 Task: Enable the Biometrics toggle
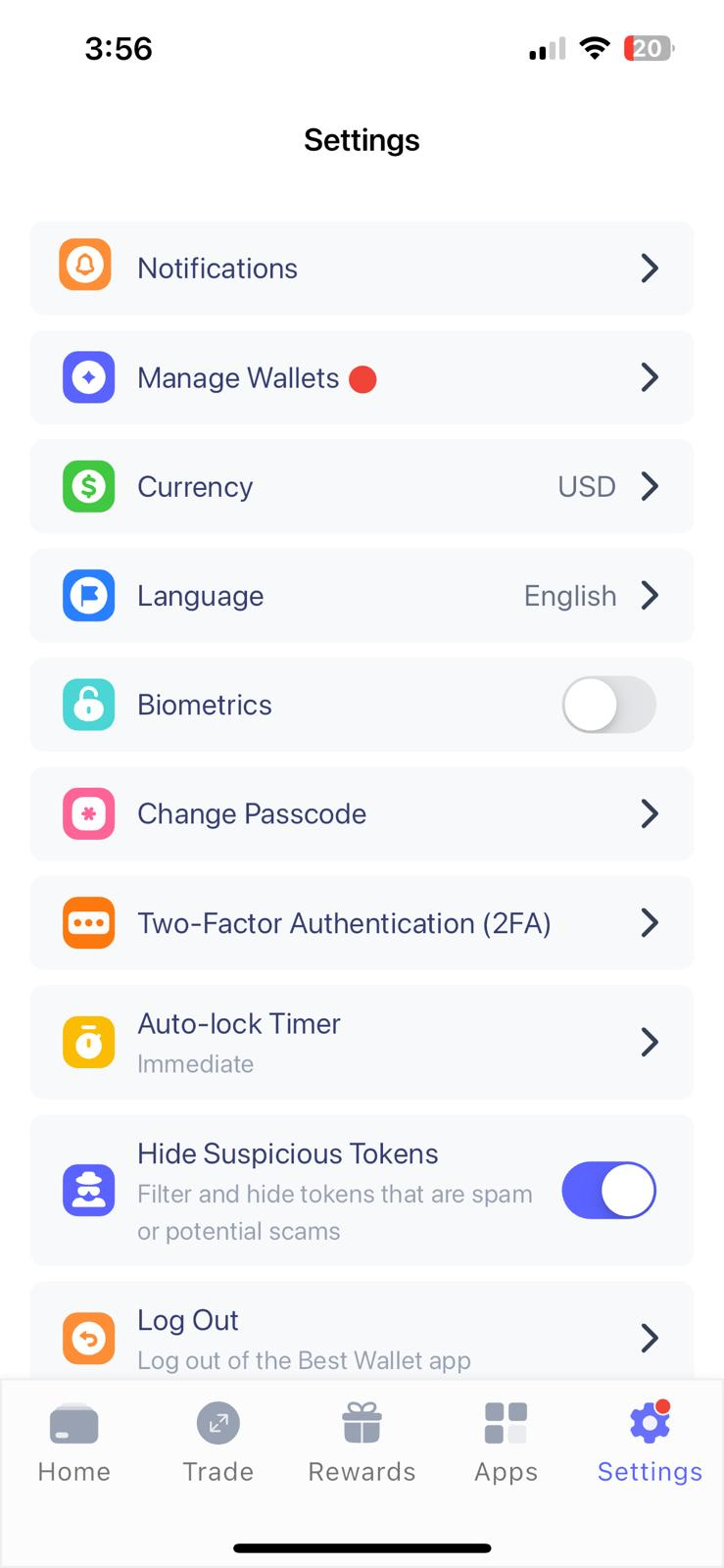pyautogui.click(x=608, y=705)
